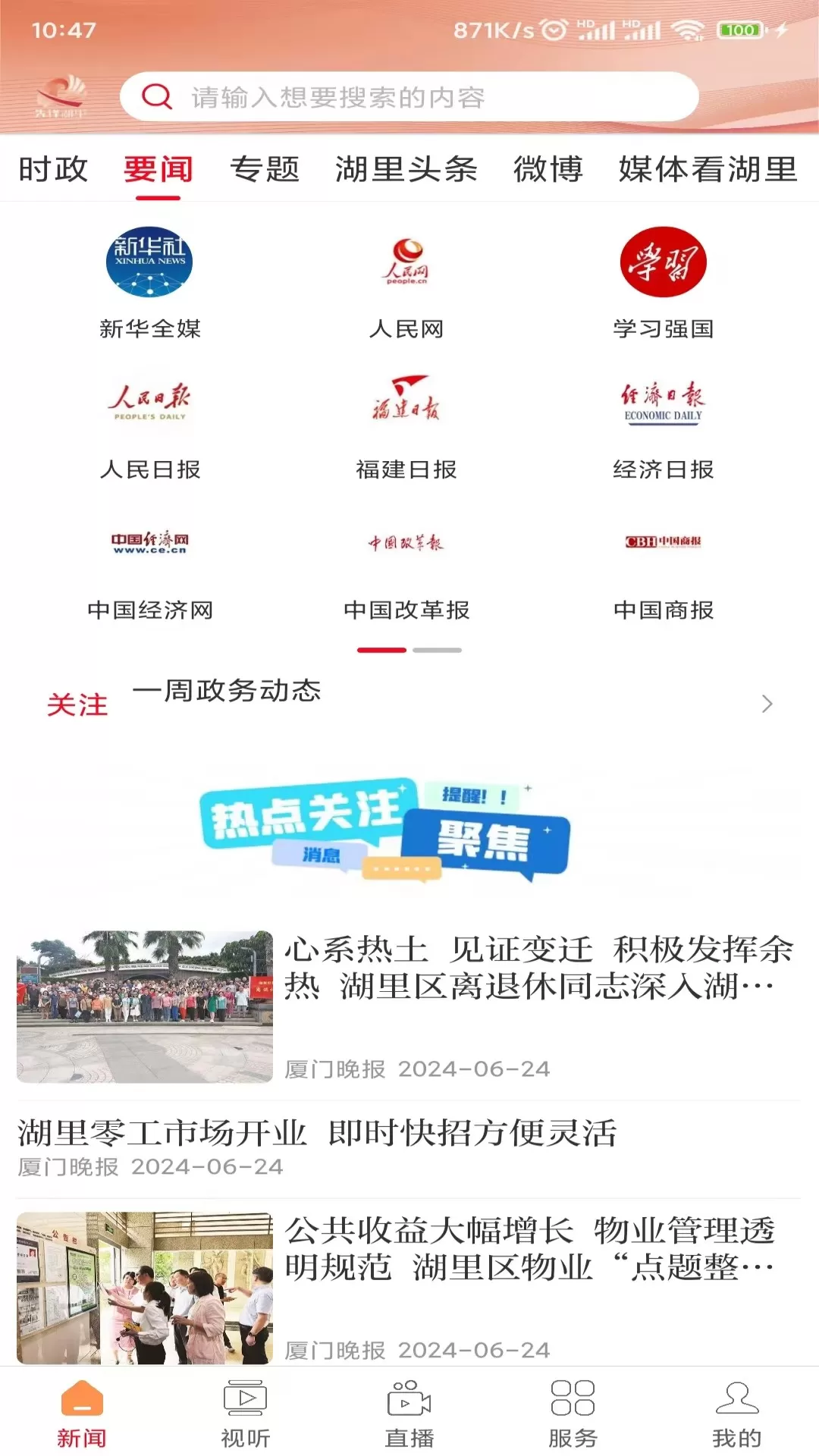Image resolution: width=819 pixels, height=1456 pixels.
Task: Open the 服务 bottom tab
Action: pos(573,1414)
